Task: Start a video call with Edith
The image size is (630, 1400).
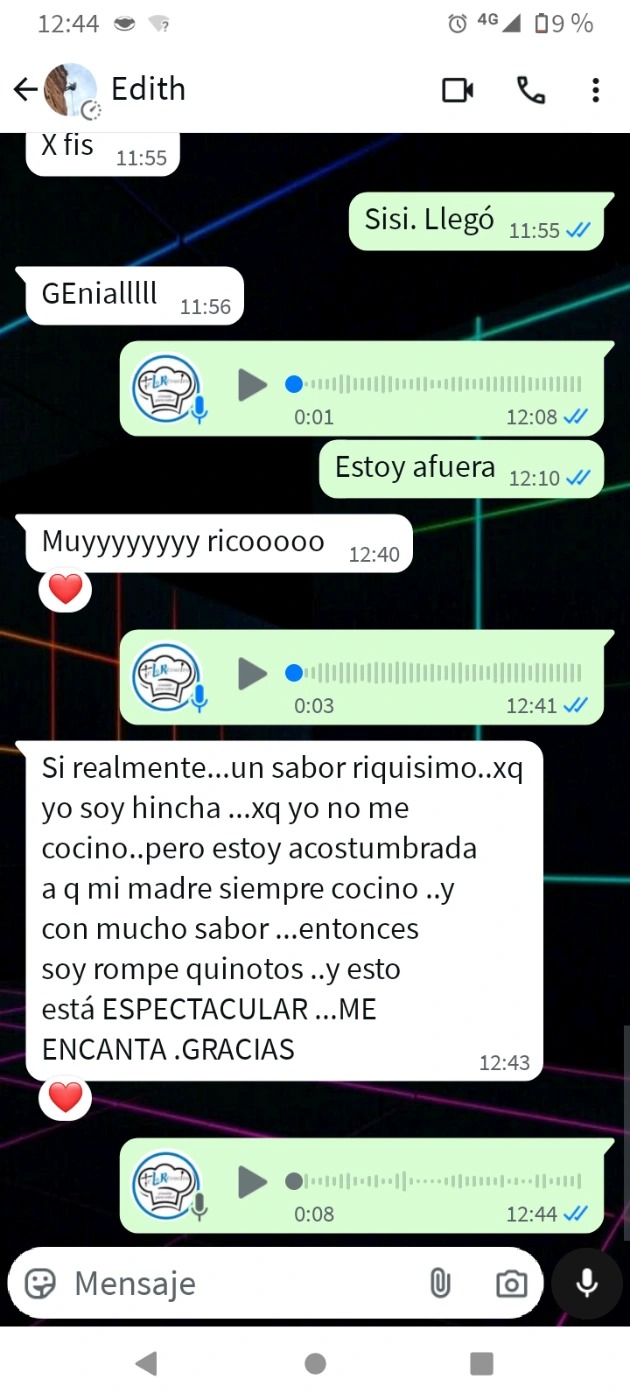Action: click(x=458, y=90)
